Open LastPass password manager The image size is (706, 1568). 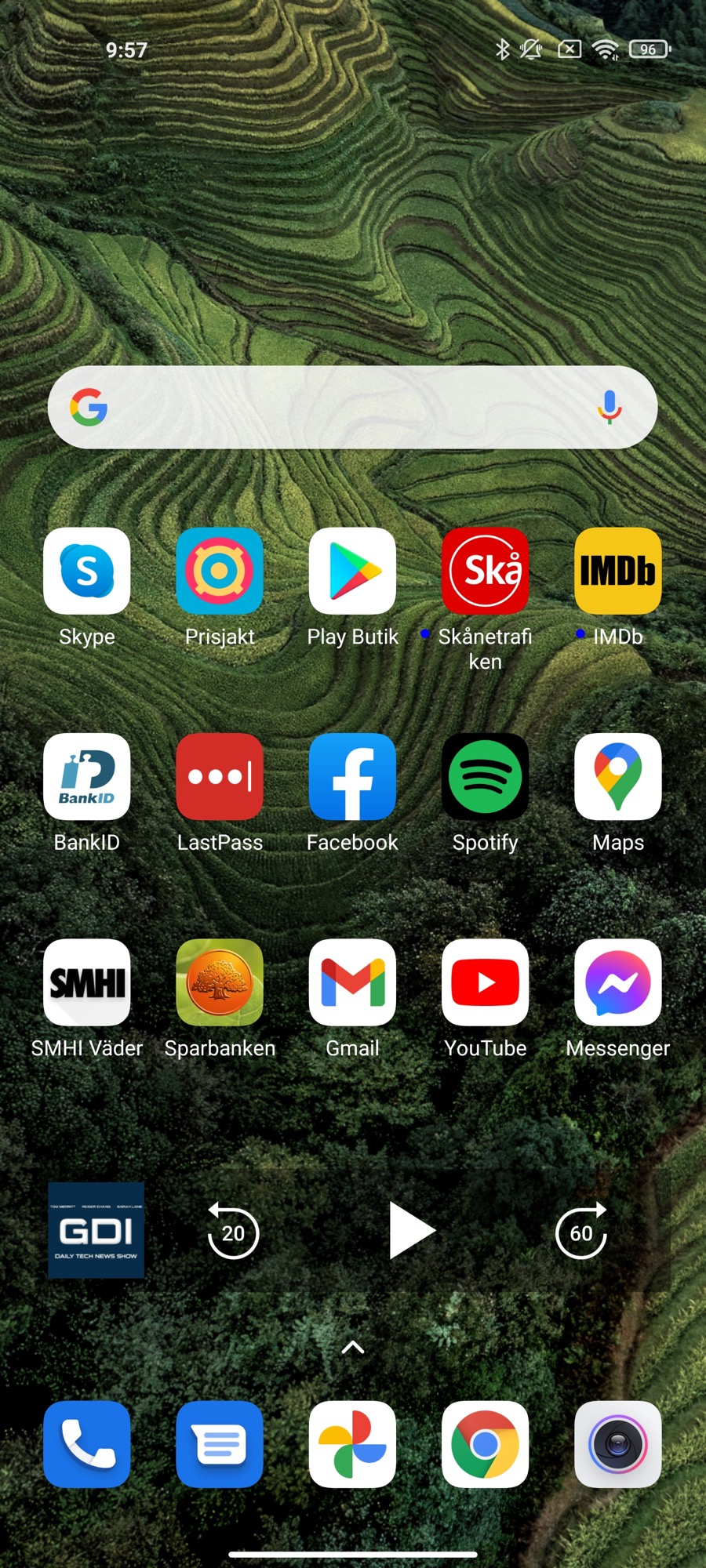(x=220, y=776)
